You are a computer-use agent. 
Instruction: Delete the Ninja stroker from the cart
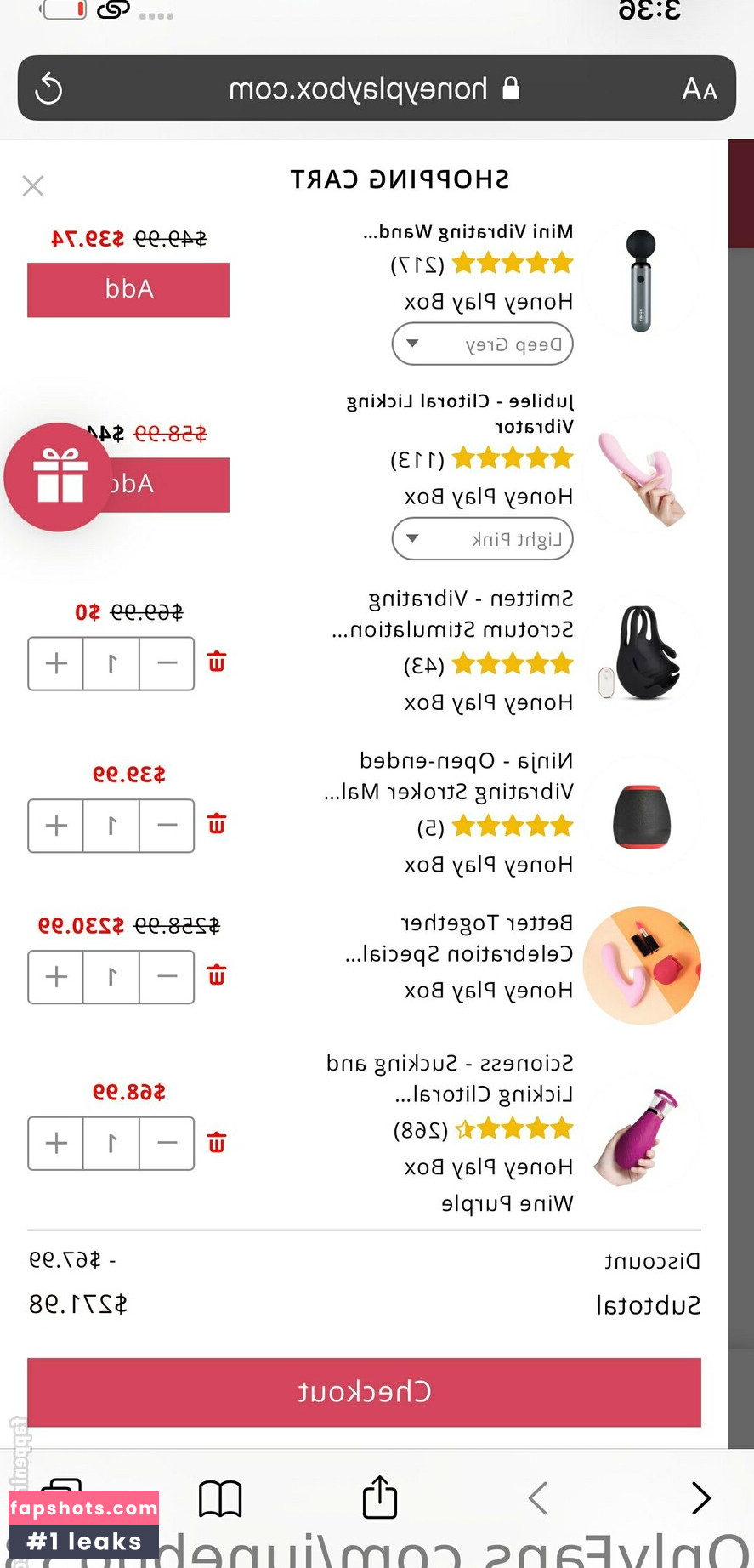(x=217, y=824)
